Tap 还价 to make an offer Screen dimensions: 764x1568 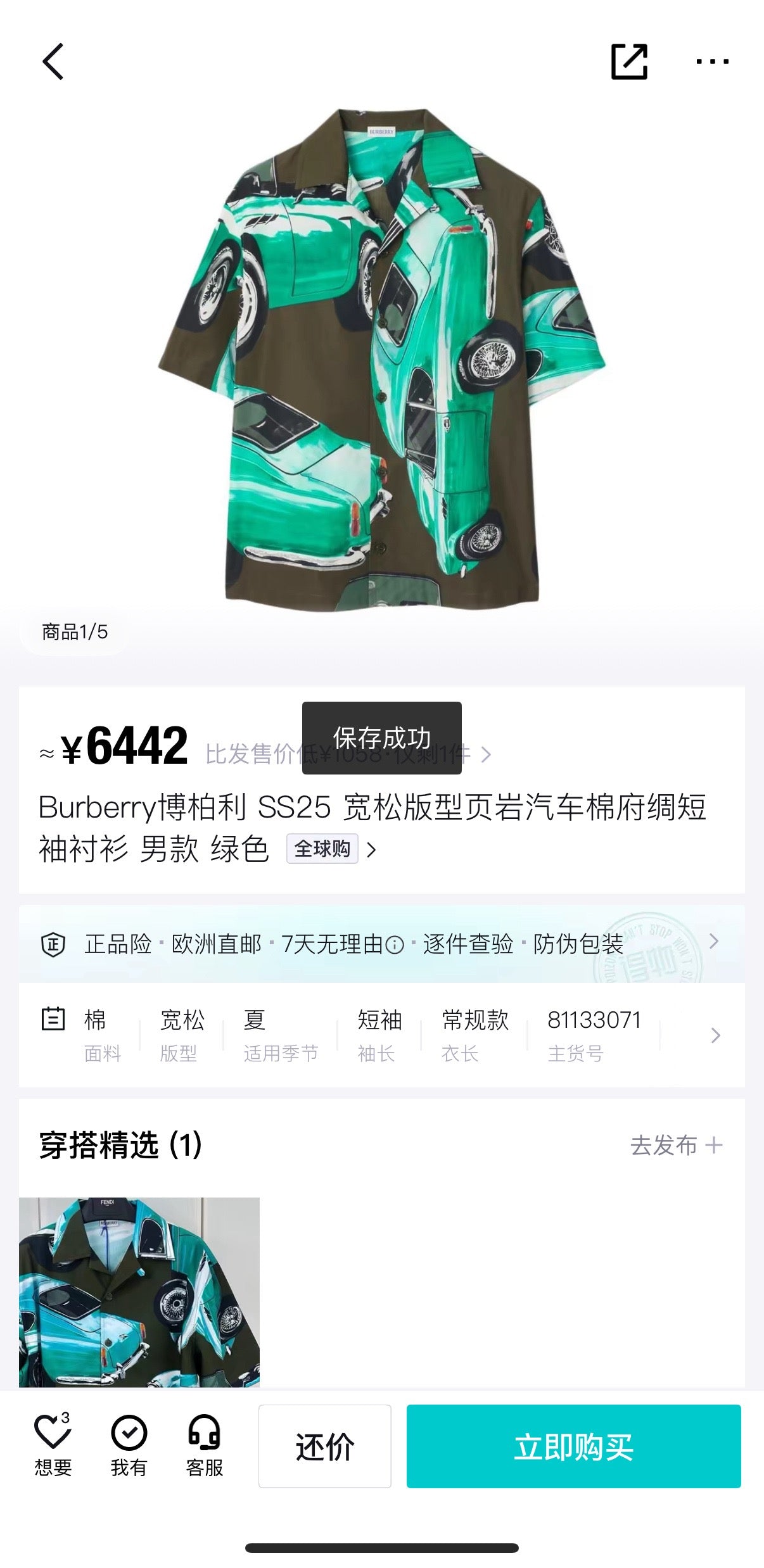pos(324,1446)
